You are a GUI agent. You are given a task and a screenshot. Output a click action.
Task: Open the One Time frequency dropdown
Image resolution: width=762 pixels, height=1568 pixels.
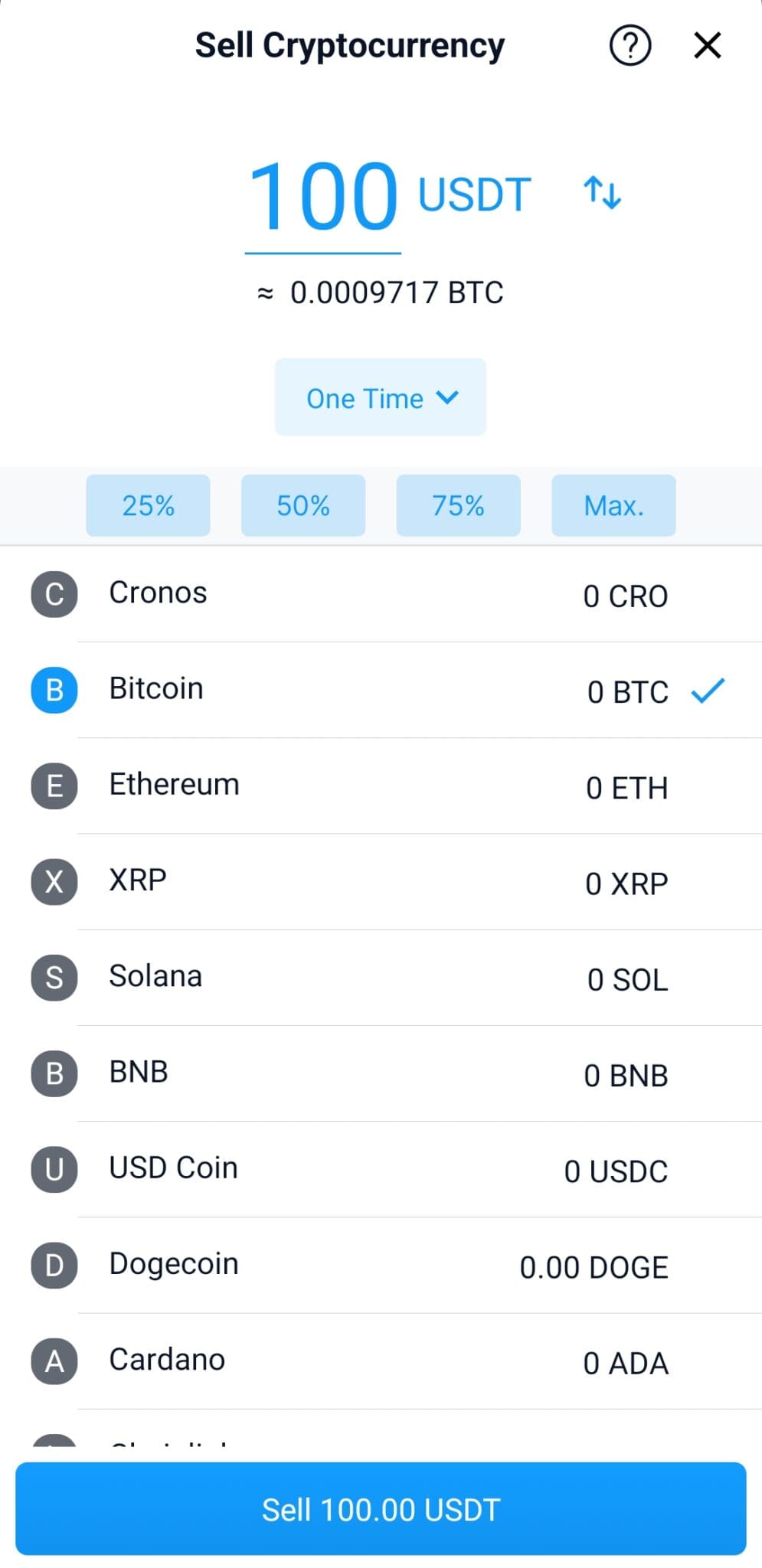click(380, 397)
